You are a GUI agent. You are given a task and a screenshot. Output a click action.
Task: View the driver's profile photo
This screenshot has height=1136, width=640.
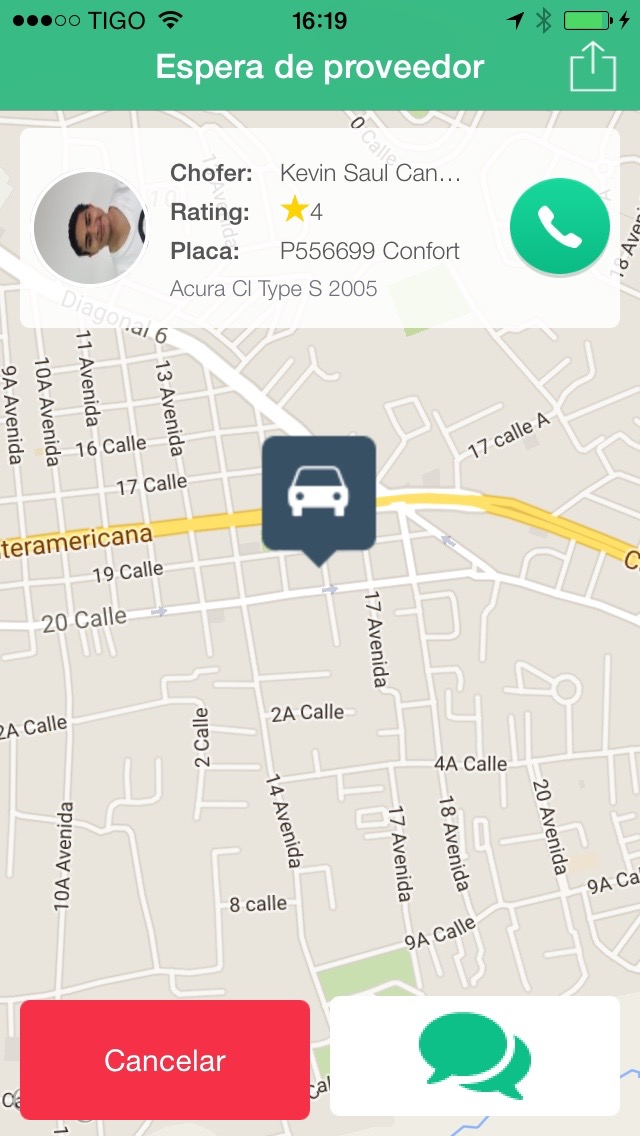click(90, 227)
